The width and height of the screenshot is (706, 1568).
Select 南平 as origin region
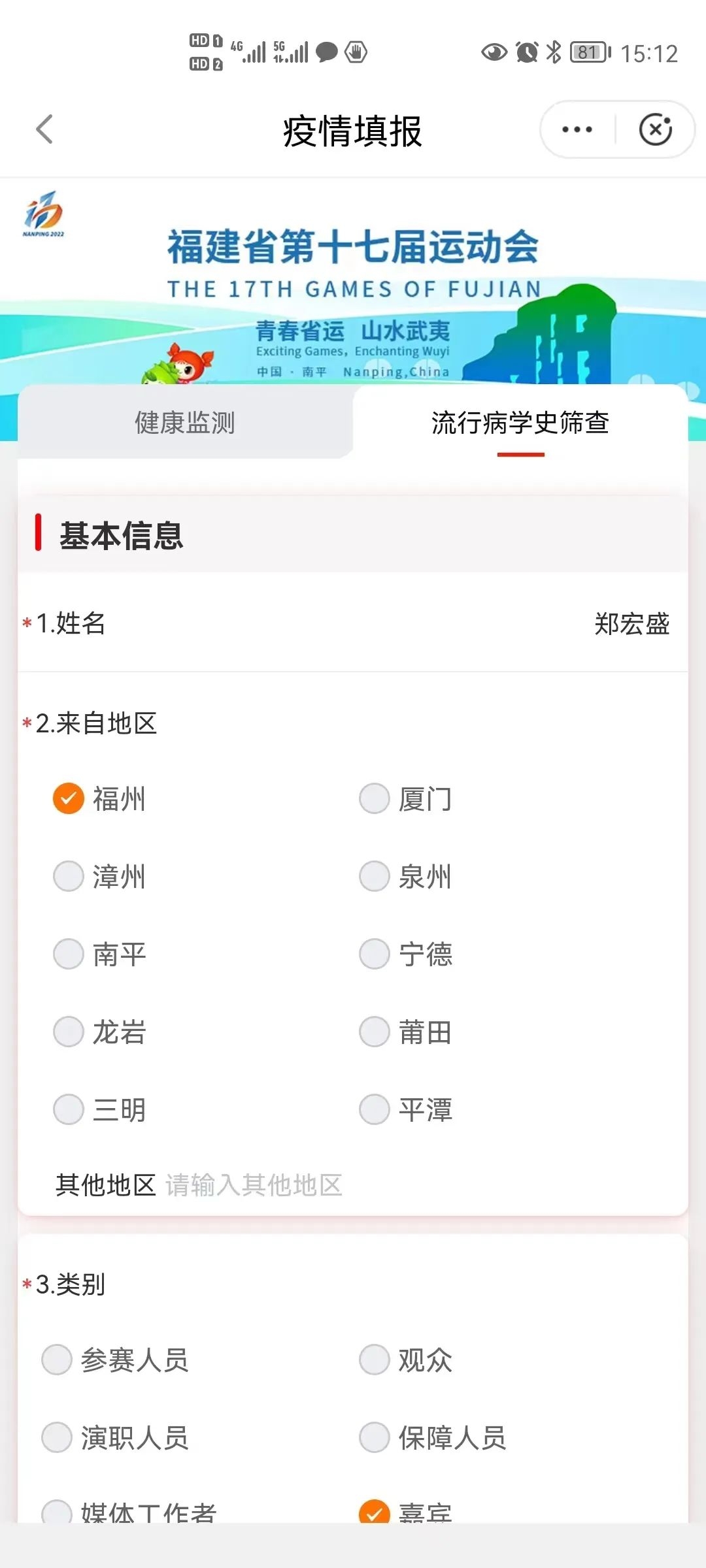pos(99,954)
